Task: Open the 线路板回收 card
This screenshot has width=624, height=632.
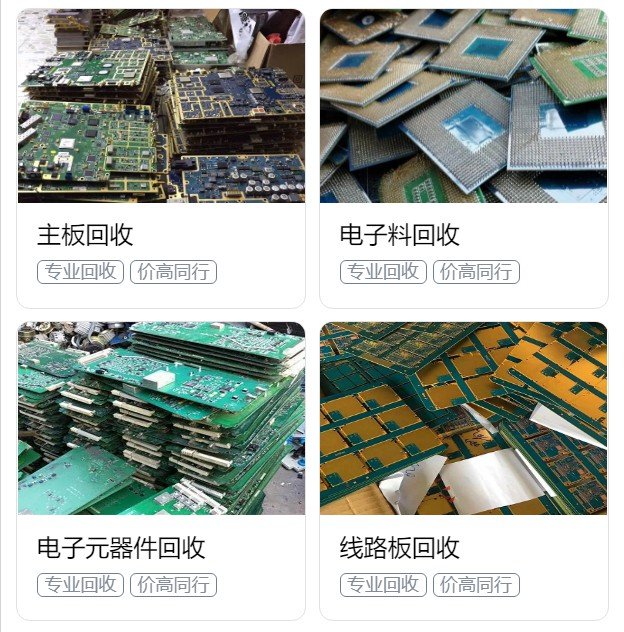Action: pyautogui.click(x=463, y=470)
